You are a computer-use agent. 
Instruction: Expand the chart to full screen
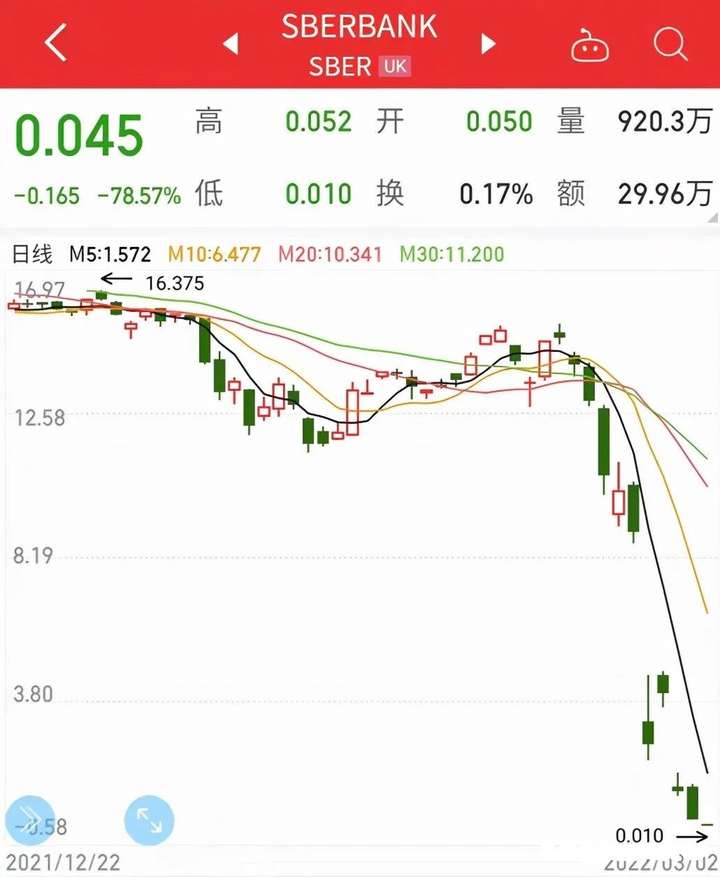149,820
